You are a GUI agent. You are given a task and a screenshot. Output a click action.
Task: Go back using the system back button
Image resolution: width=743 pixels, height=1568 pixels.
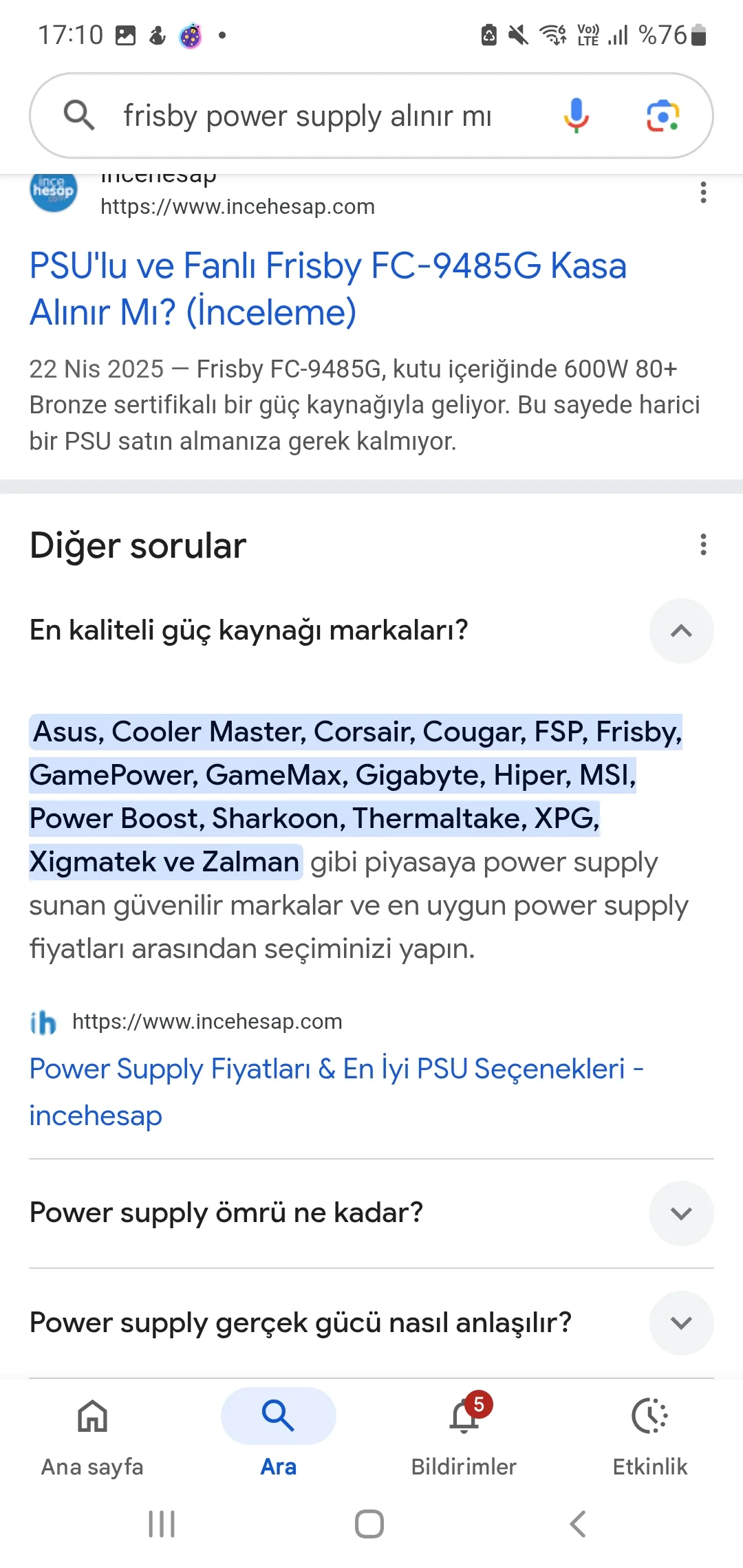coord(578,1524)
